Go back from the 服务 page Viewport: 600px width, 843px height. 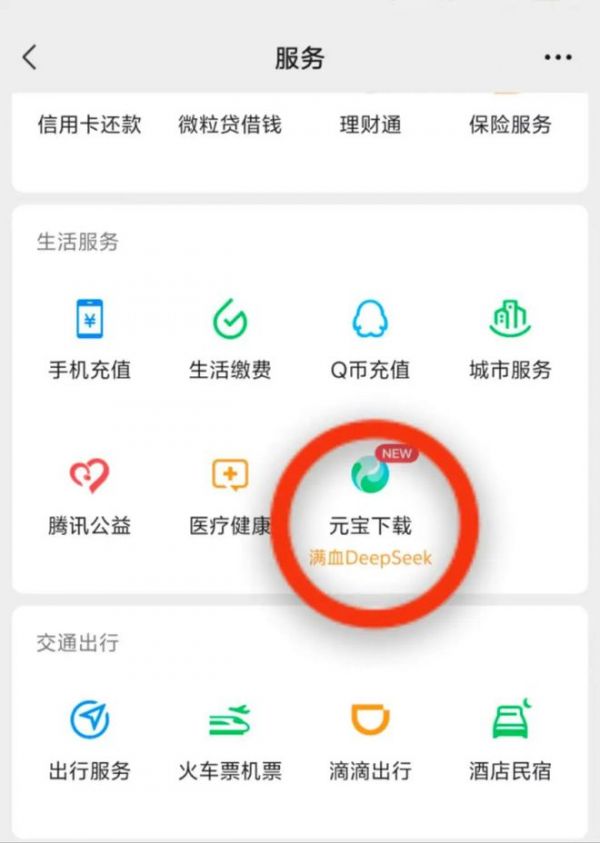pyautogui.click(x=30, y=57)
